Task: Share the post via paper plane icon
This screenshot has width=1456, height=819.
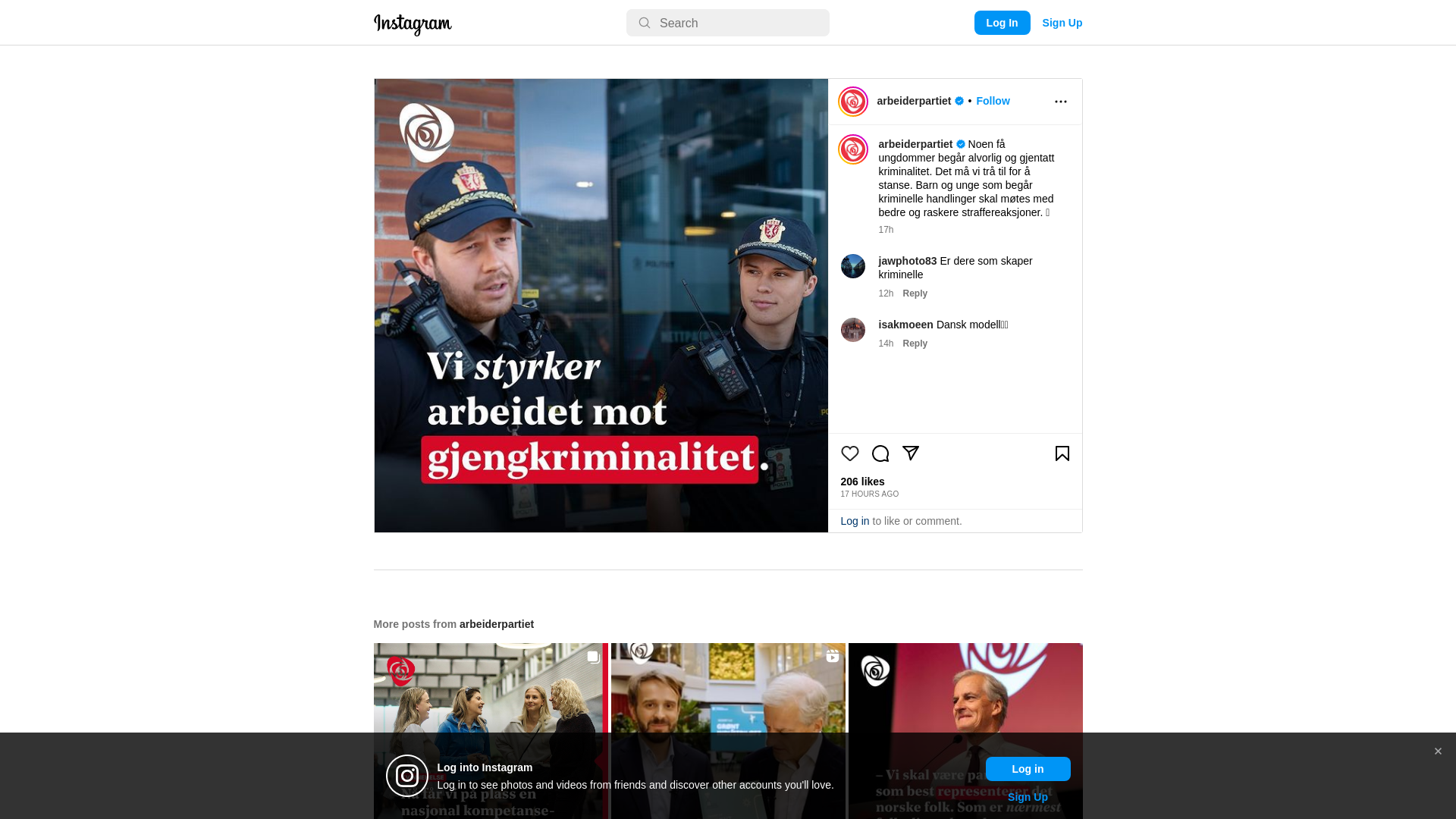Action: pos(911,453)
